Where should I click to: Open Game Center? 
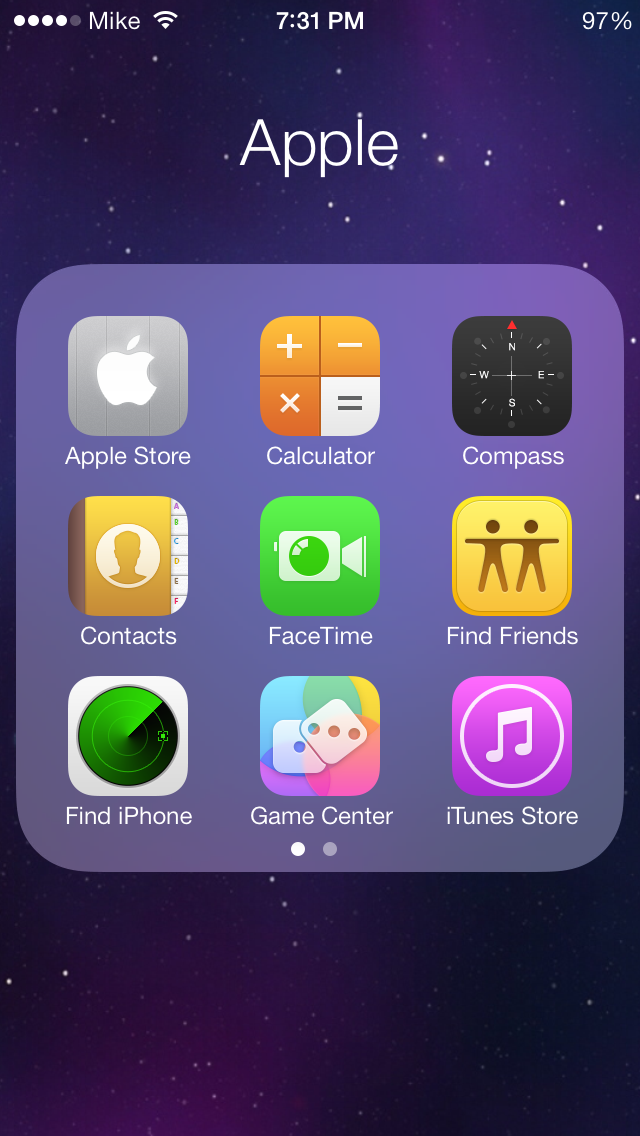[320, 736]
